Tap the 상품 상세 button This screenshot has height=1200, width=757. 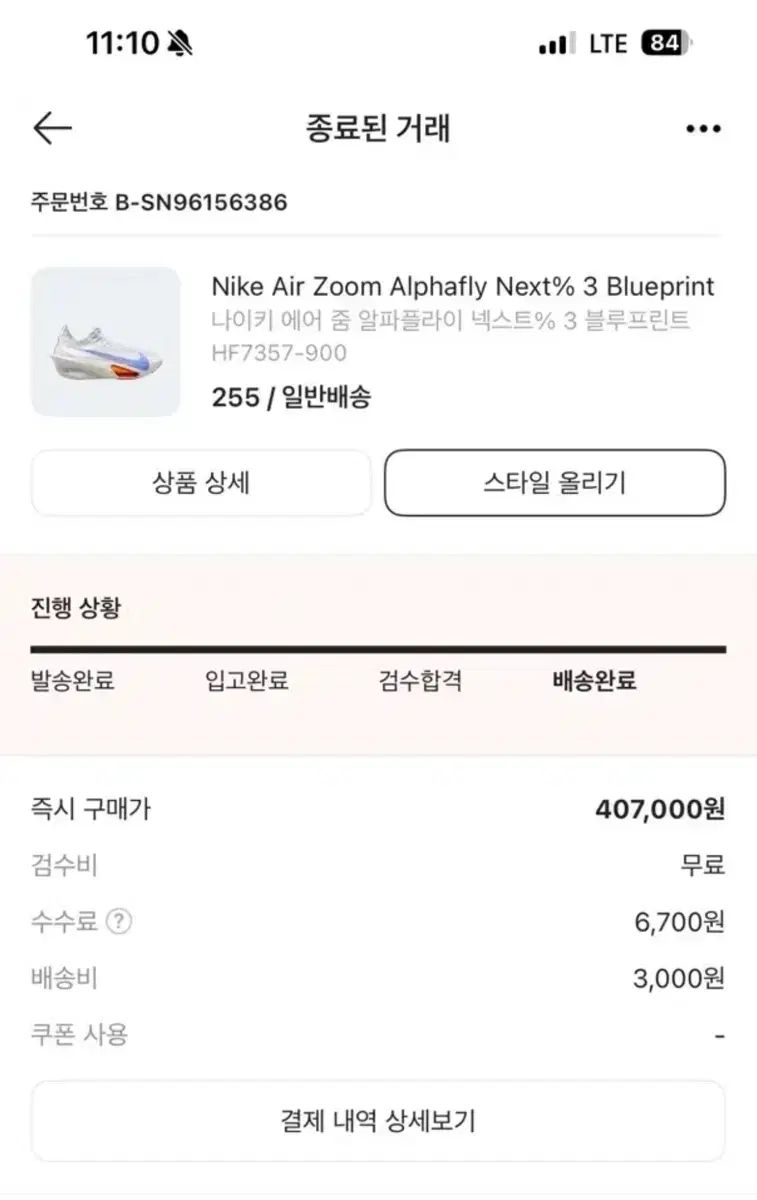[x=201, y=483]
